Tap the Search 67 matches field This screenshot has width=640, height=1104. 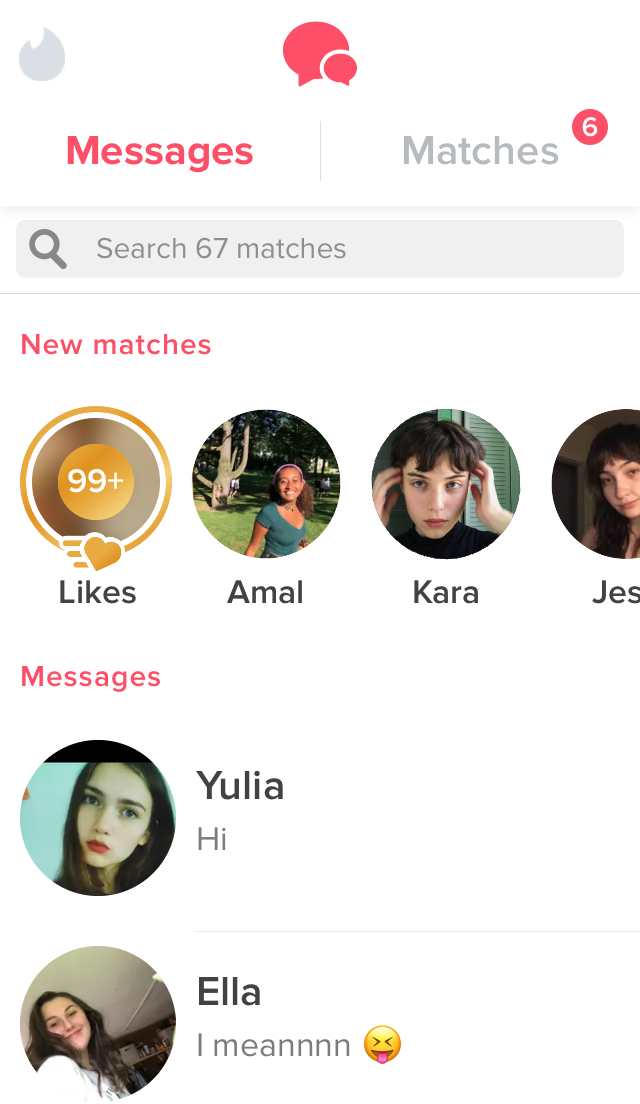pos(320,249)
